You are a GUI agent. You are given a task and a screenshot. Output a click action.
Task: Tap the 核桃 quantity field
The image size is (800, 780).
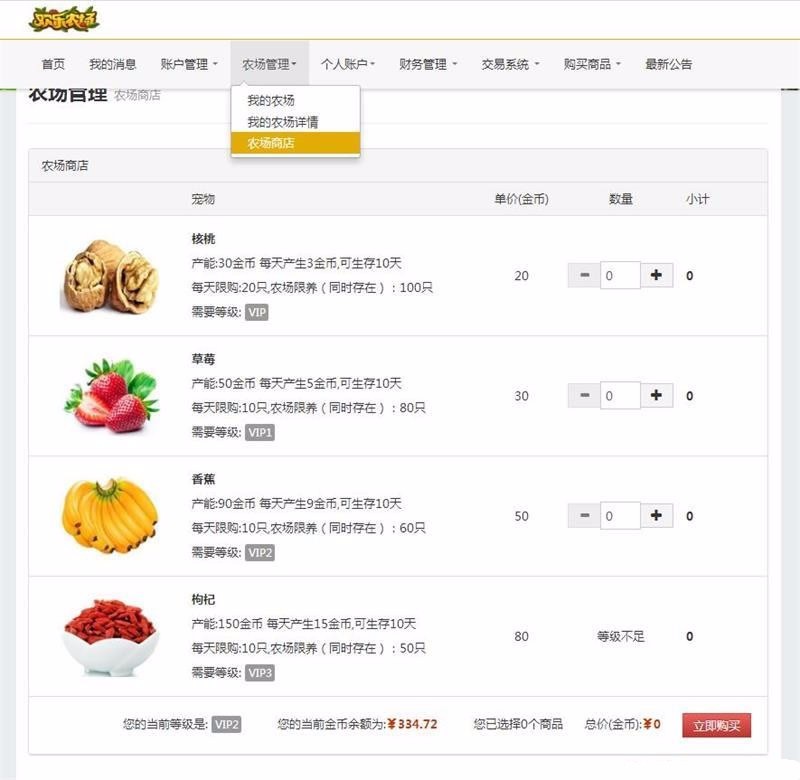pos(620,275)
